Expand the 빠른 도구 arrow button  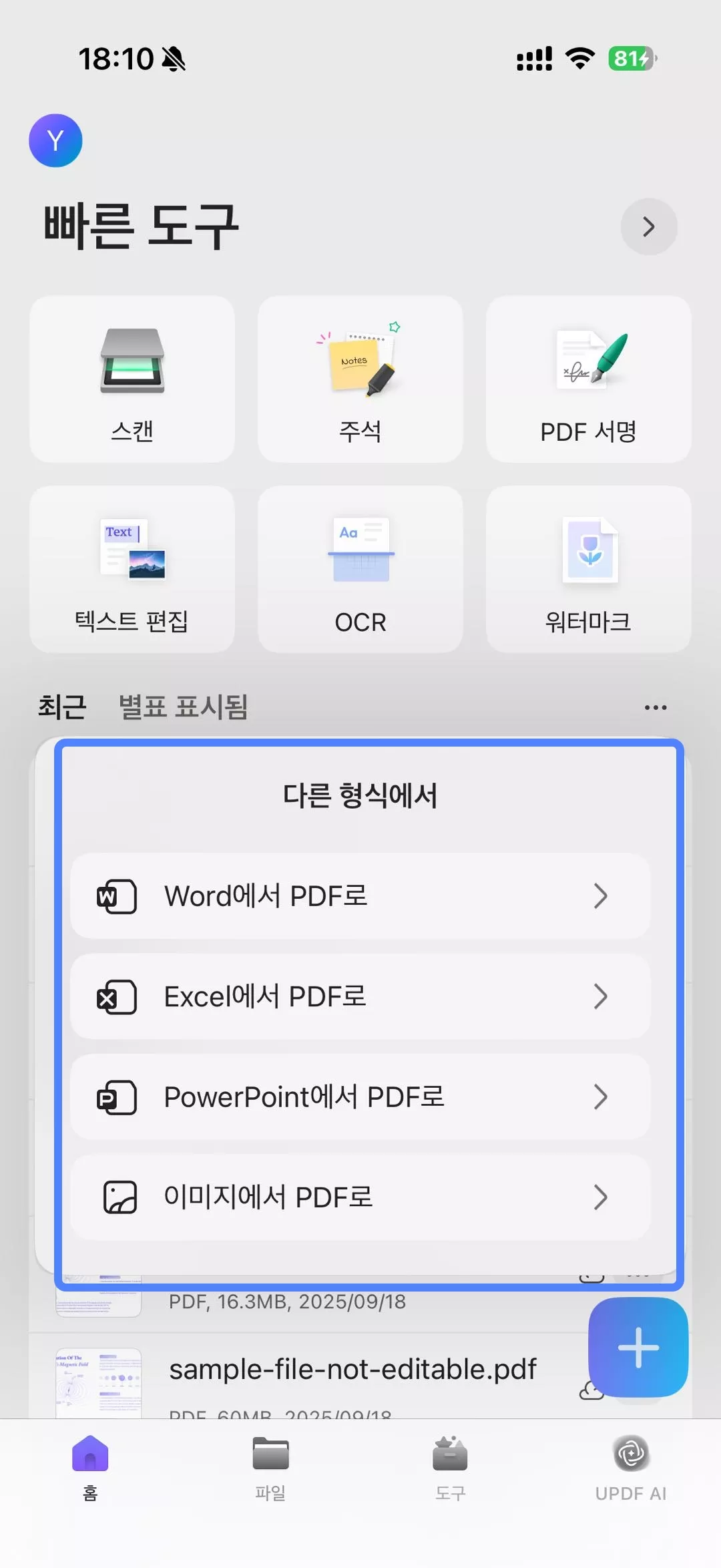648,226
